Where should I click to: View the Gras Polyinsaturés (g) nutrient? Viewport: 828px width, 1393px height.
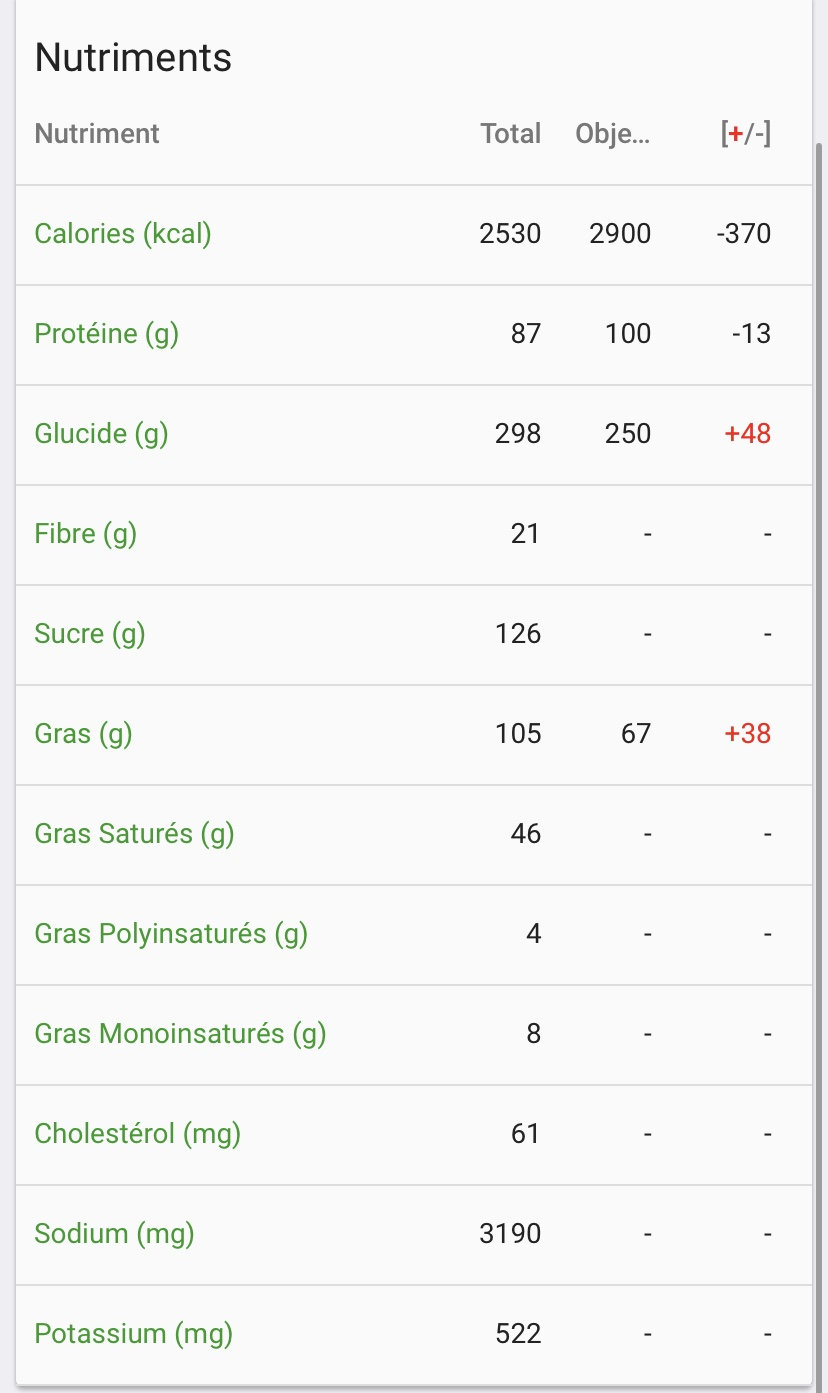171,934
